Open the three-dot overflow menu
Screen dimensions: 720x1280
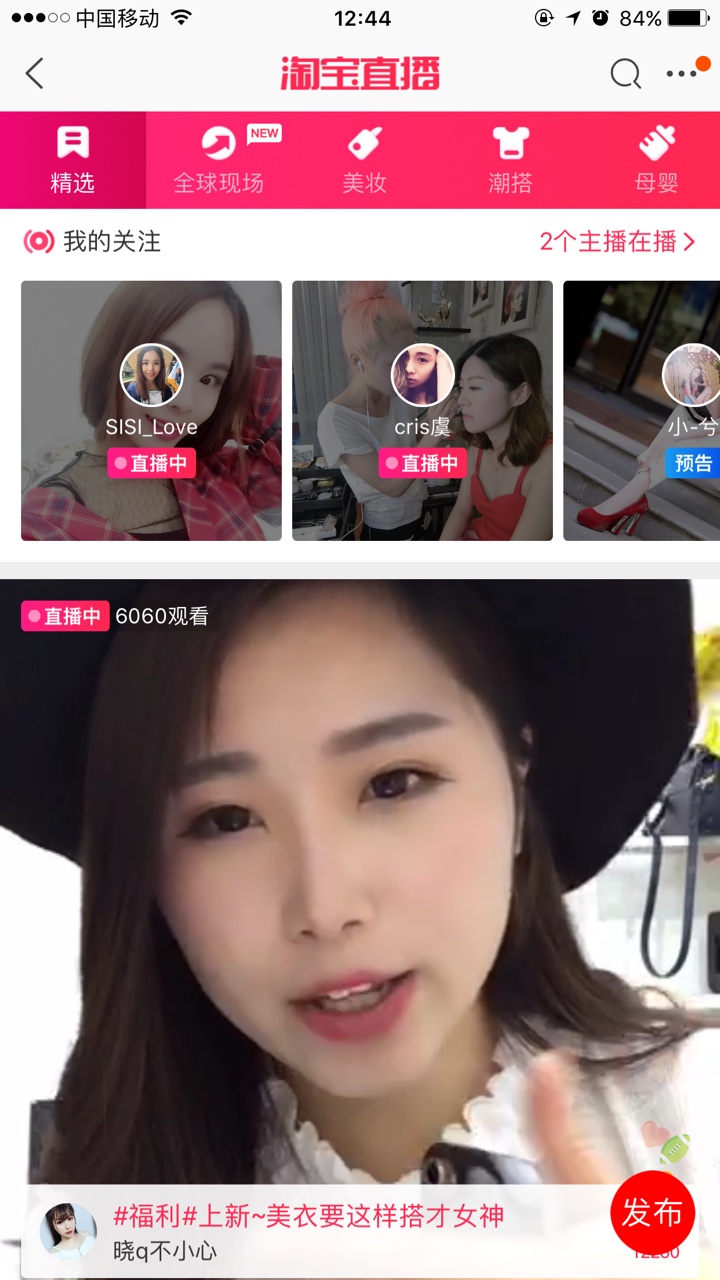click(x=682, y=73)
